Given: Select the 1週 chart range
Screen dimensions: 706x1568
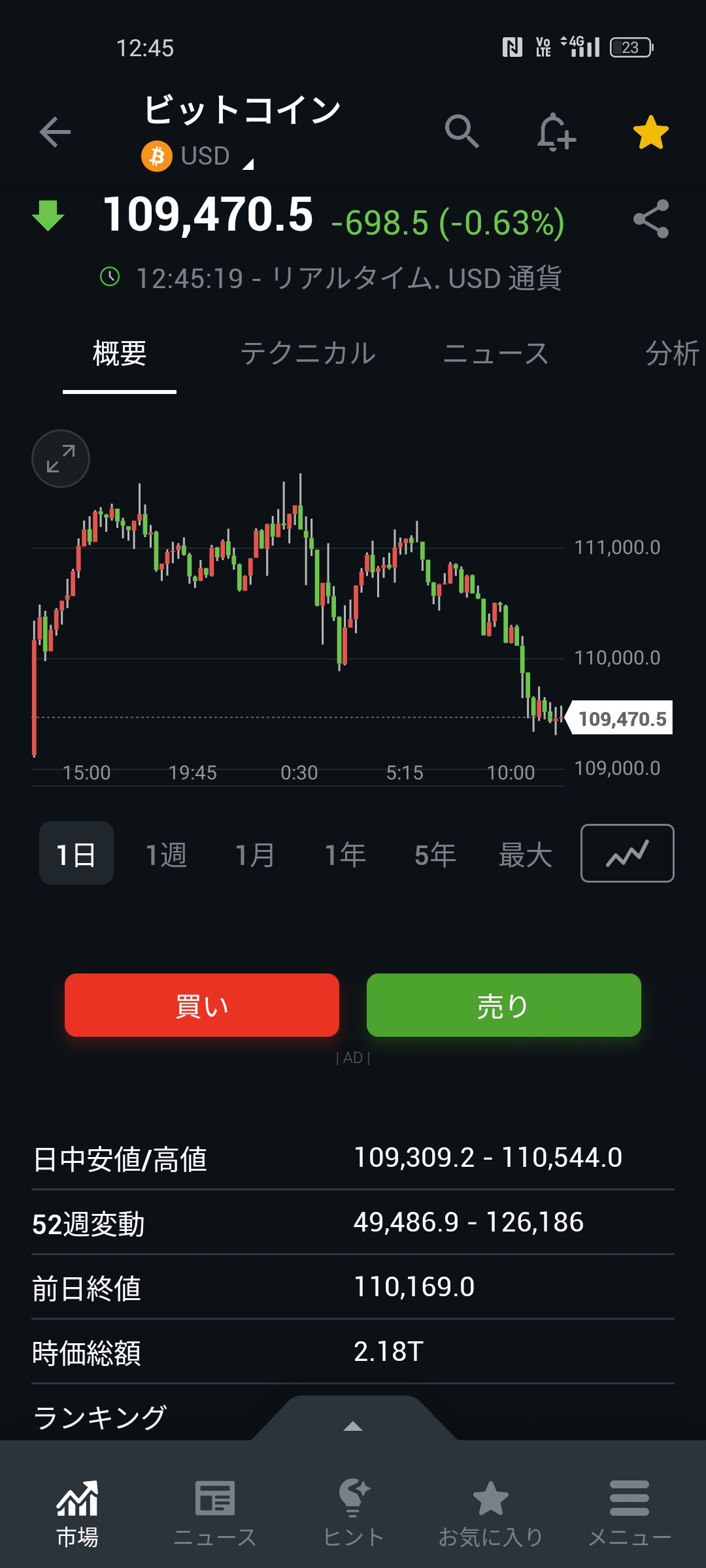Looking at the screenshot, I should coord(166,854).
